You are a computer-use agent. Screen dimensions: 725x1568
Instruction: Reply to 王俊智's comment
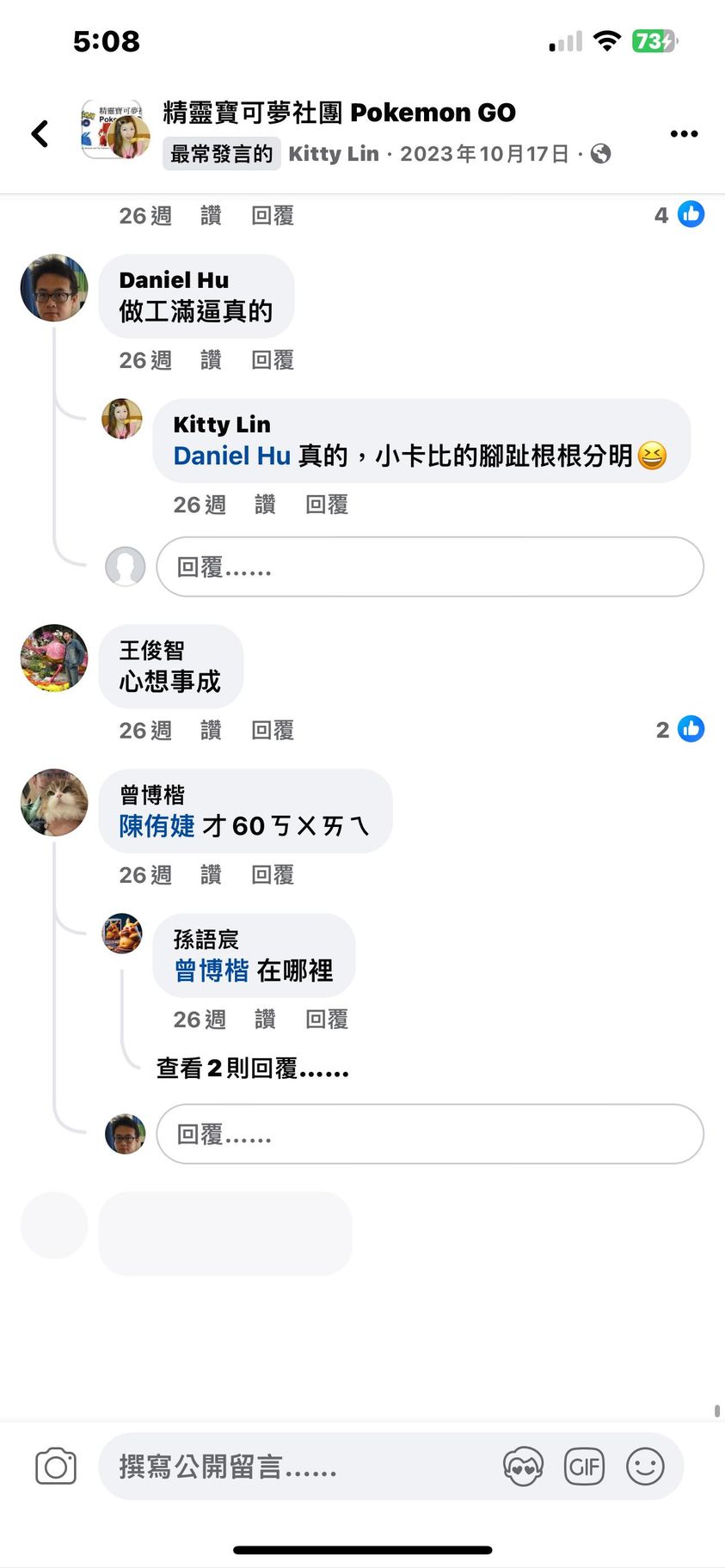[x=272, y=730]
